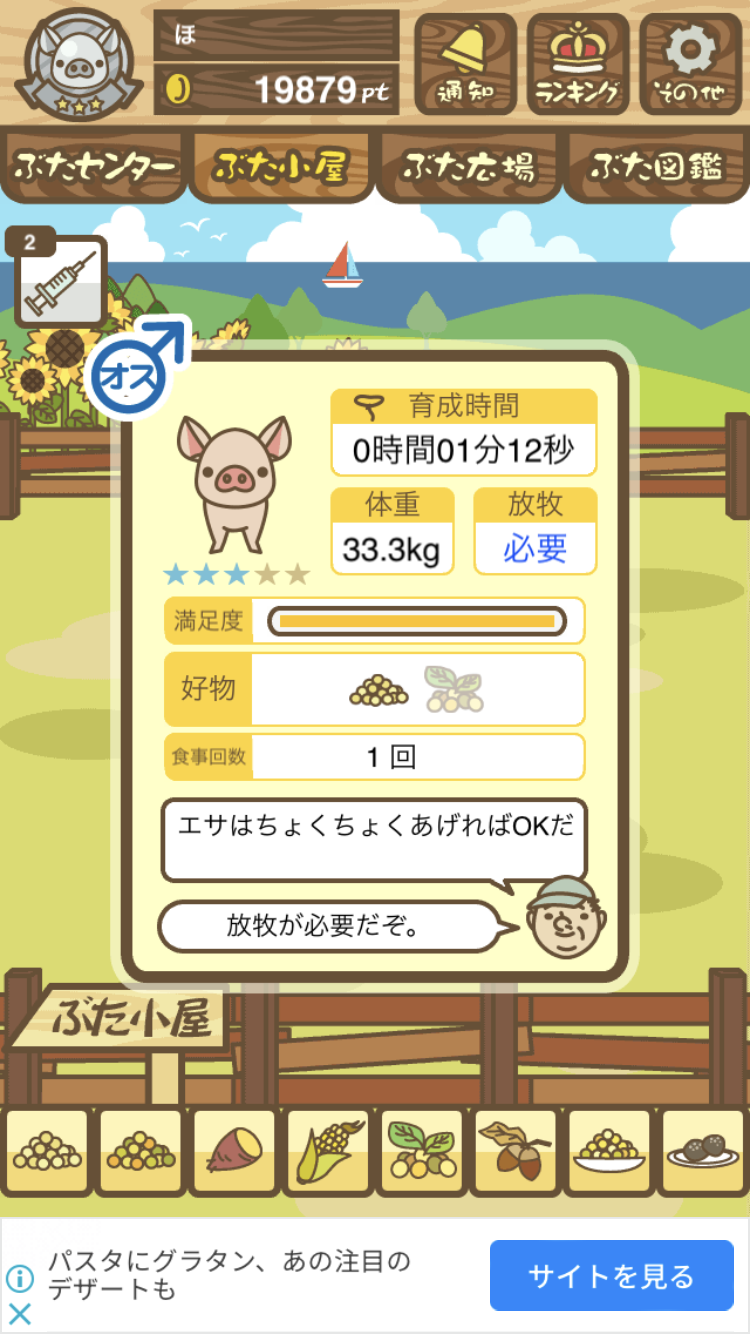Feed the pig the corn cob

pos(328,1152)
